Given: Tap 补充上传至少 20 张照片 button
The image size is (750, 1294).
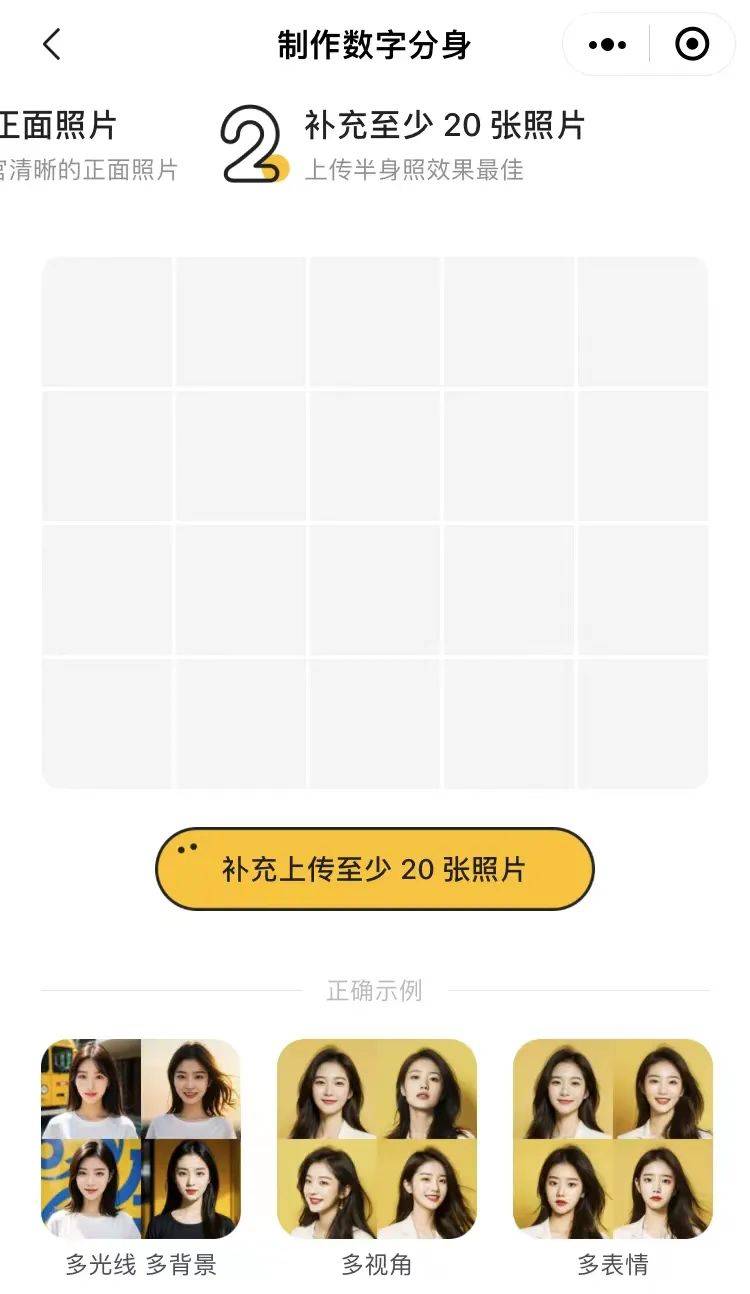Looking at the screenshot, I should point(374,869).
